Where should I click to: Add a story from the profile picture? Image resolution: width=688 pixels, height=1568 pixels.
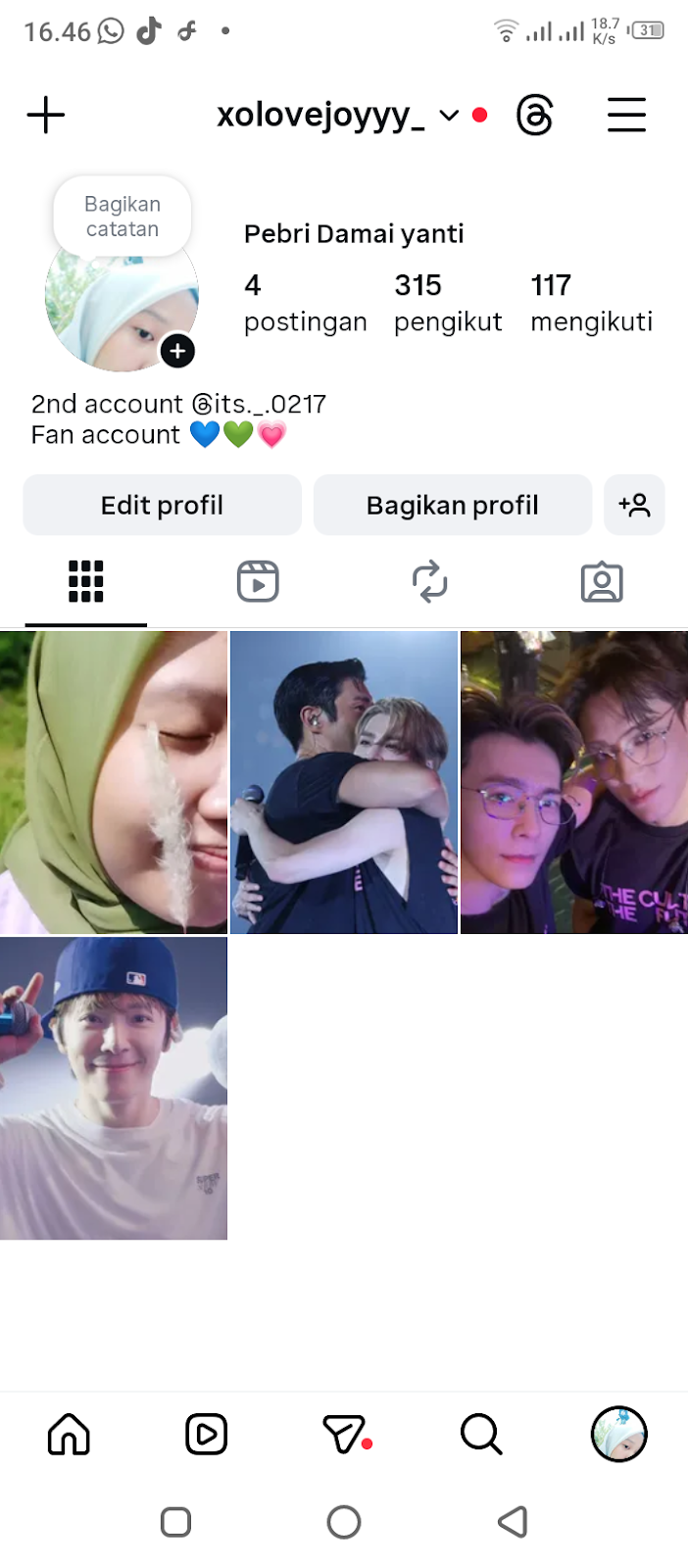177,351
